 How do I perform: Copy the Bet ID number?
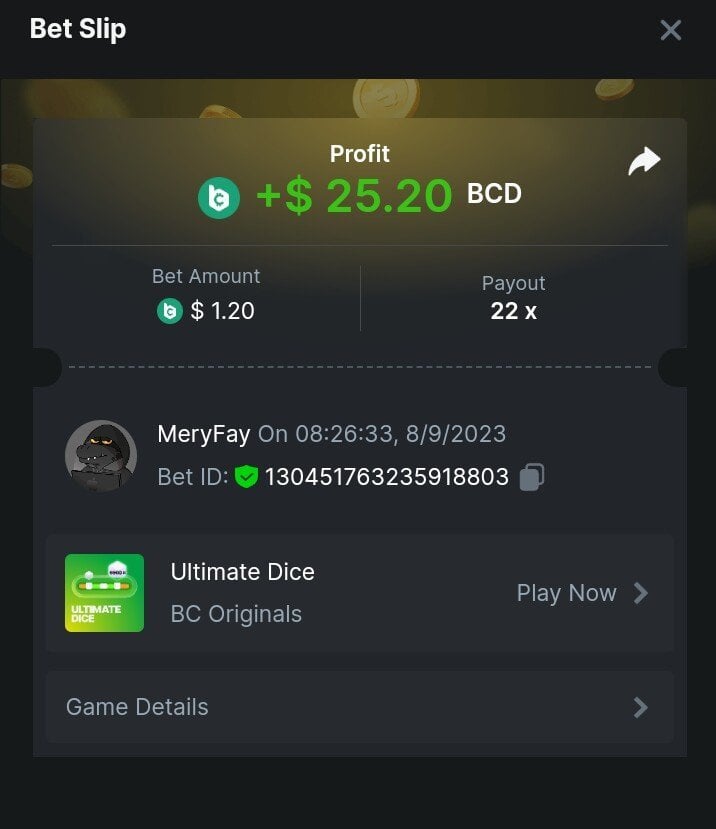(x=532, y=477)
